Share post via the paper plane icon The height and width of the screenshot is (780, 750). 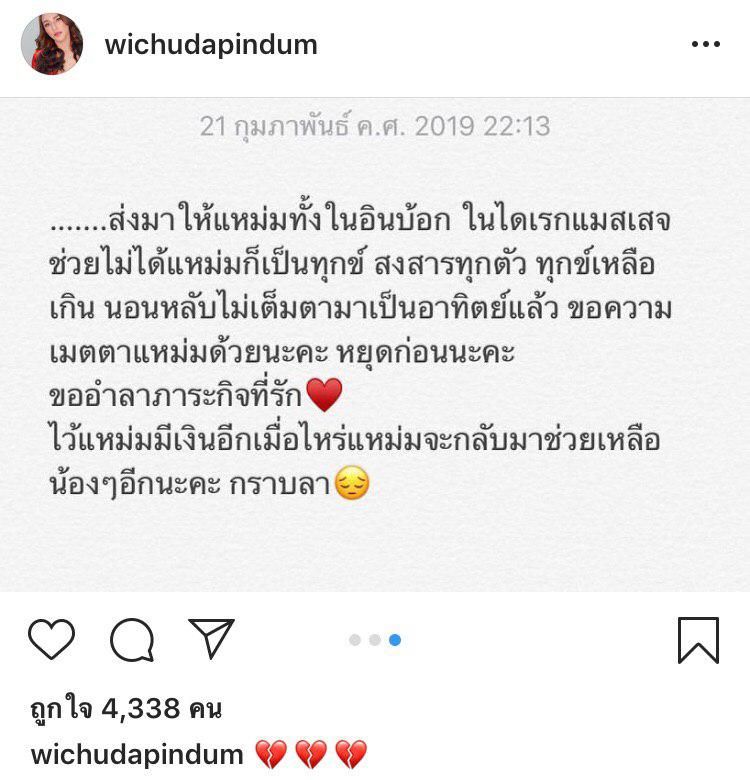(211, 638)
